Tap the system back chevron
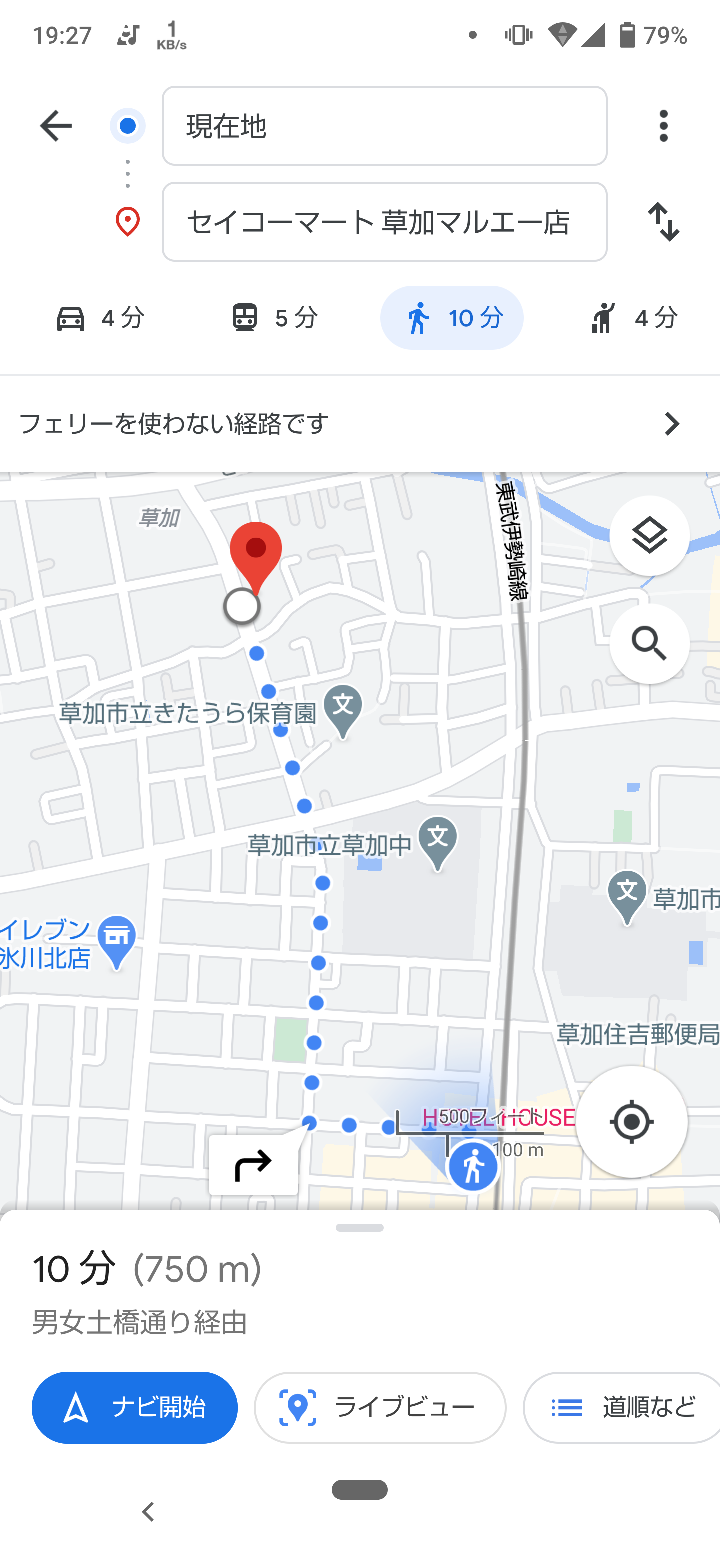720x1560 pixels. tap(148, 1512)
